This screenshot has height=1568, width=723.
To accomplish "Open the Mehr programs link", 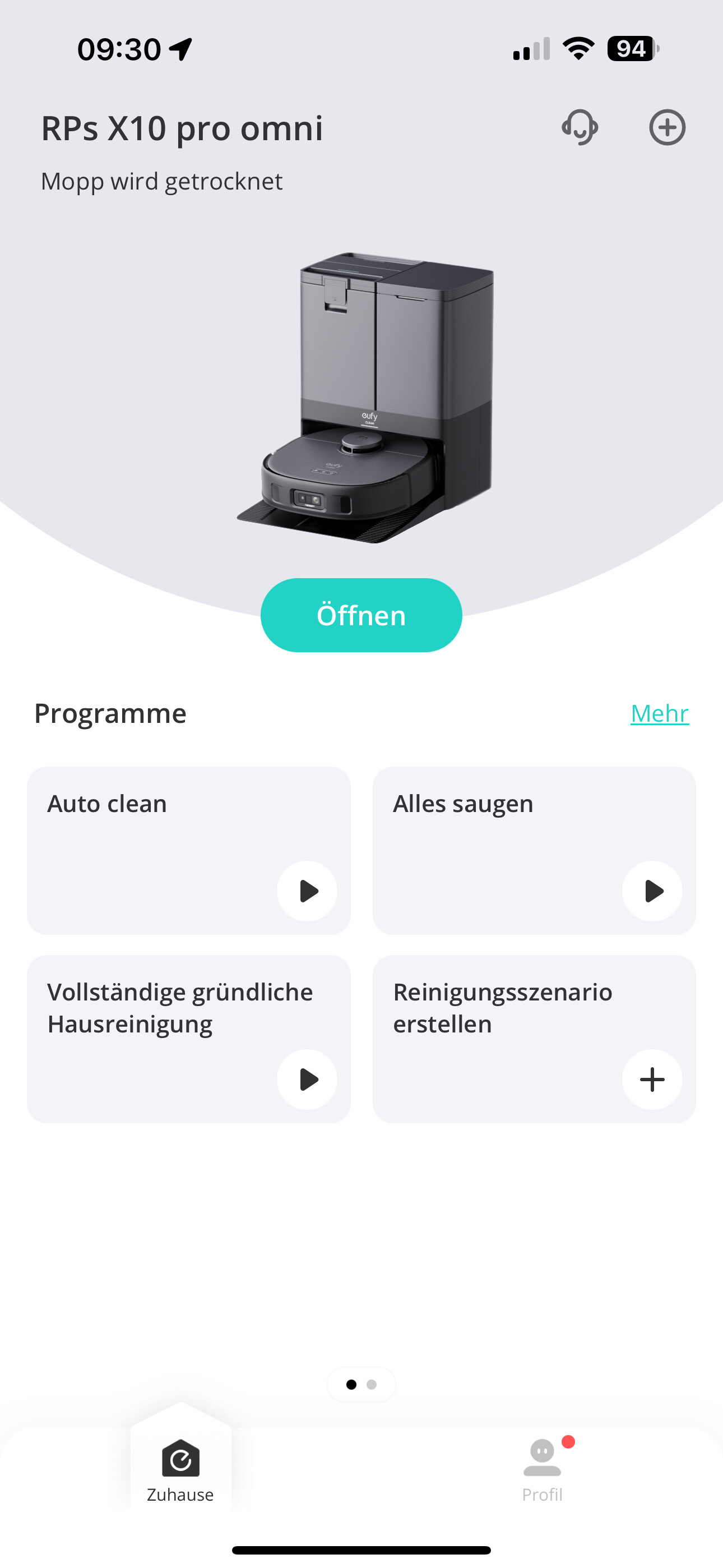I will pyautogui.click(x=659, y=713).
